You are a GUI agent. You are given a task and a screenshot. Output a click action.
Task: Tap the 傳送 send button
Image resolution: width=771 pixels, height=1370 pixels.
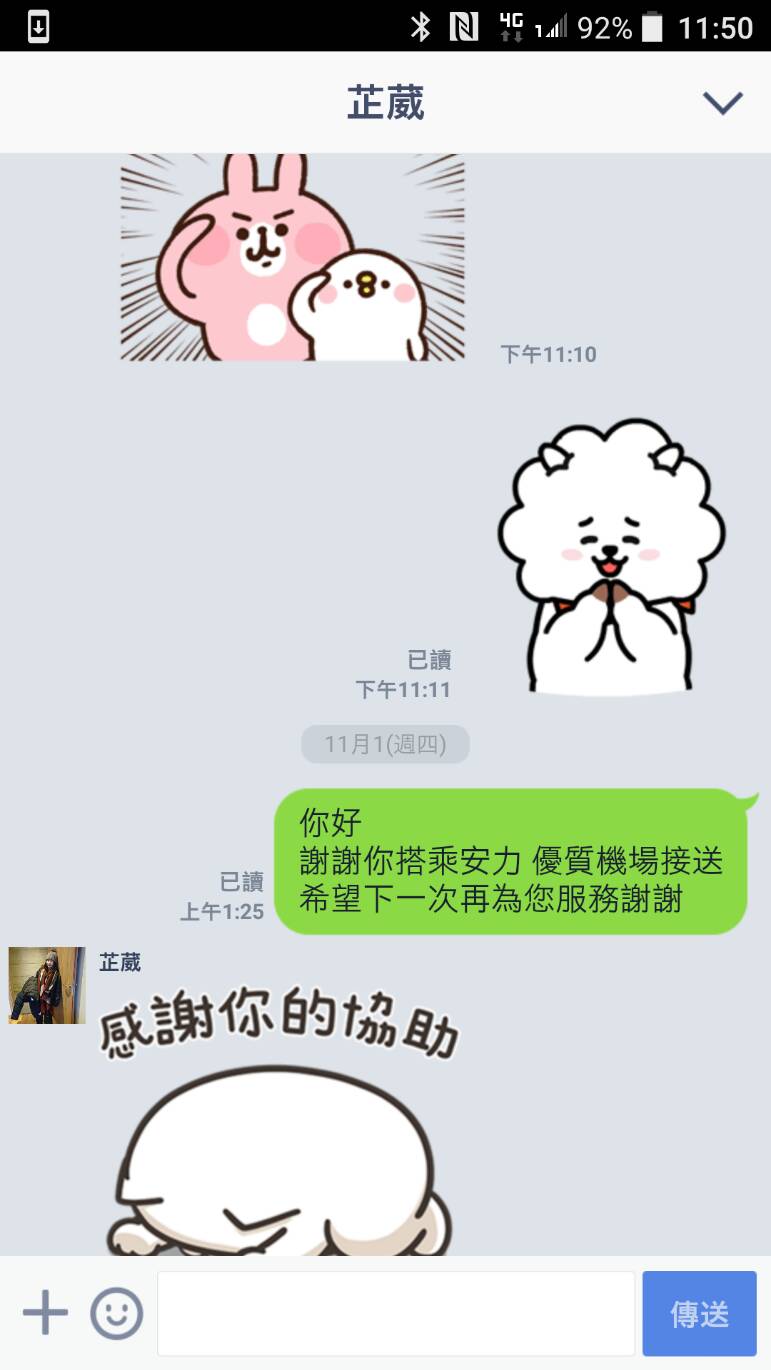click(699, 1313)
